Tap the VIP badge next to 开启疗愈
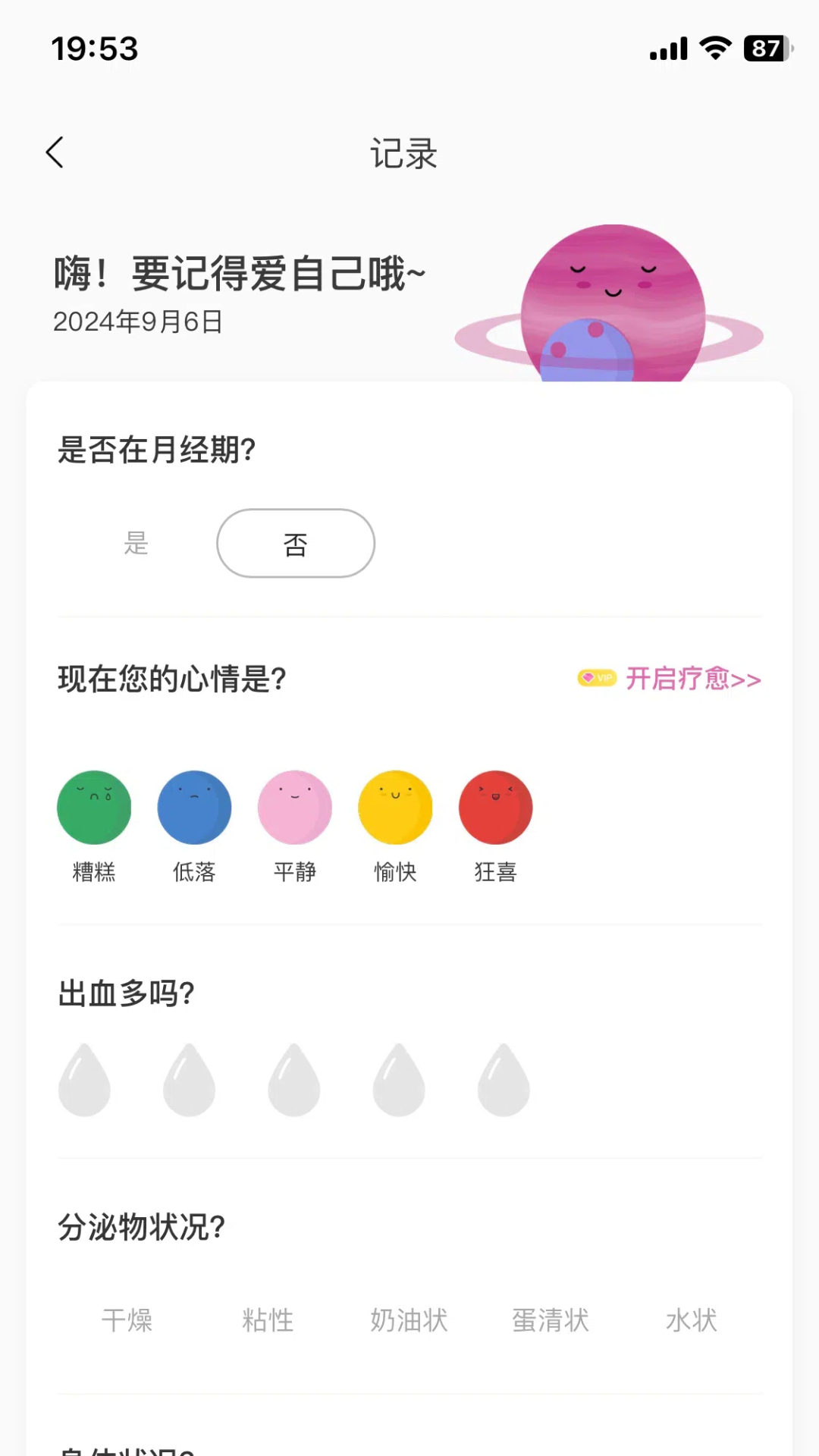Viewport: 819px width, 1456px height. (597, 679)
